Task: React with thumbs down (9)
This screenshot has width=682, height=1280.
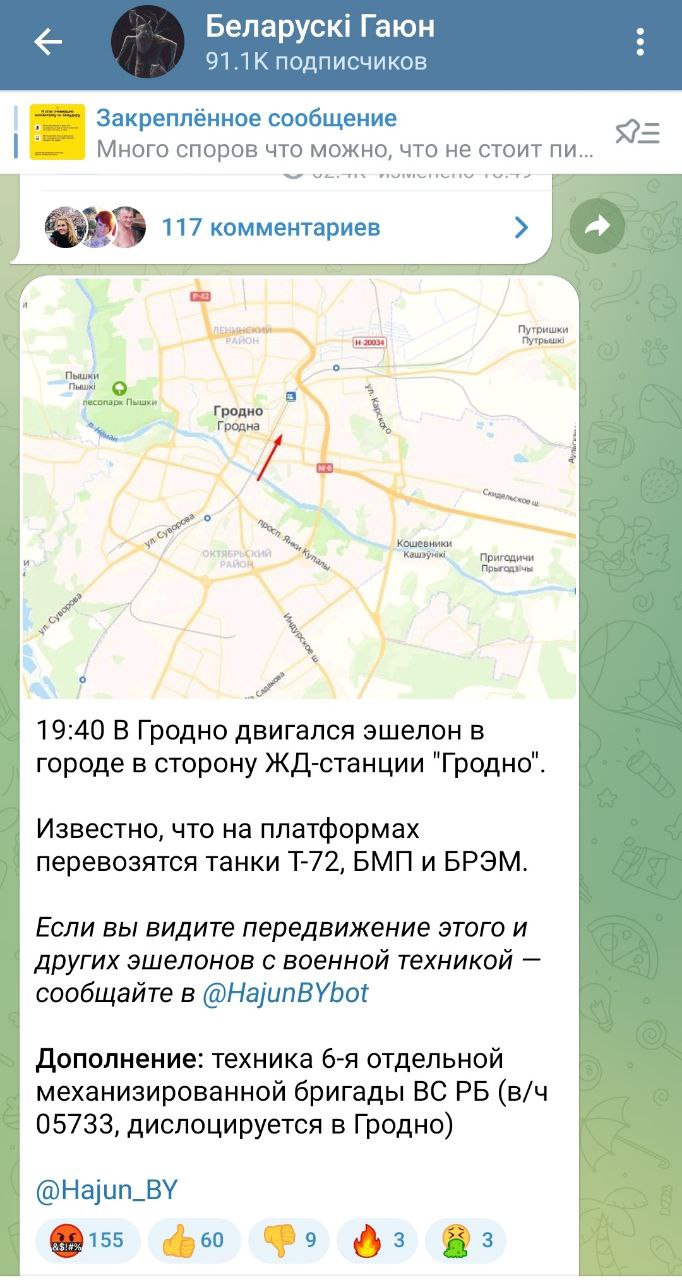Action: [x=289, y=1240]
